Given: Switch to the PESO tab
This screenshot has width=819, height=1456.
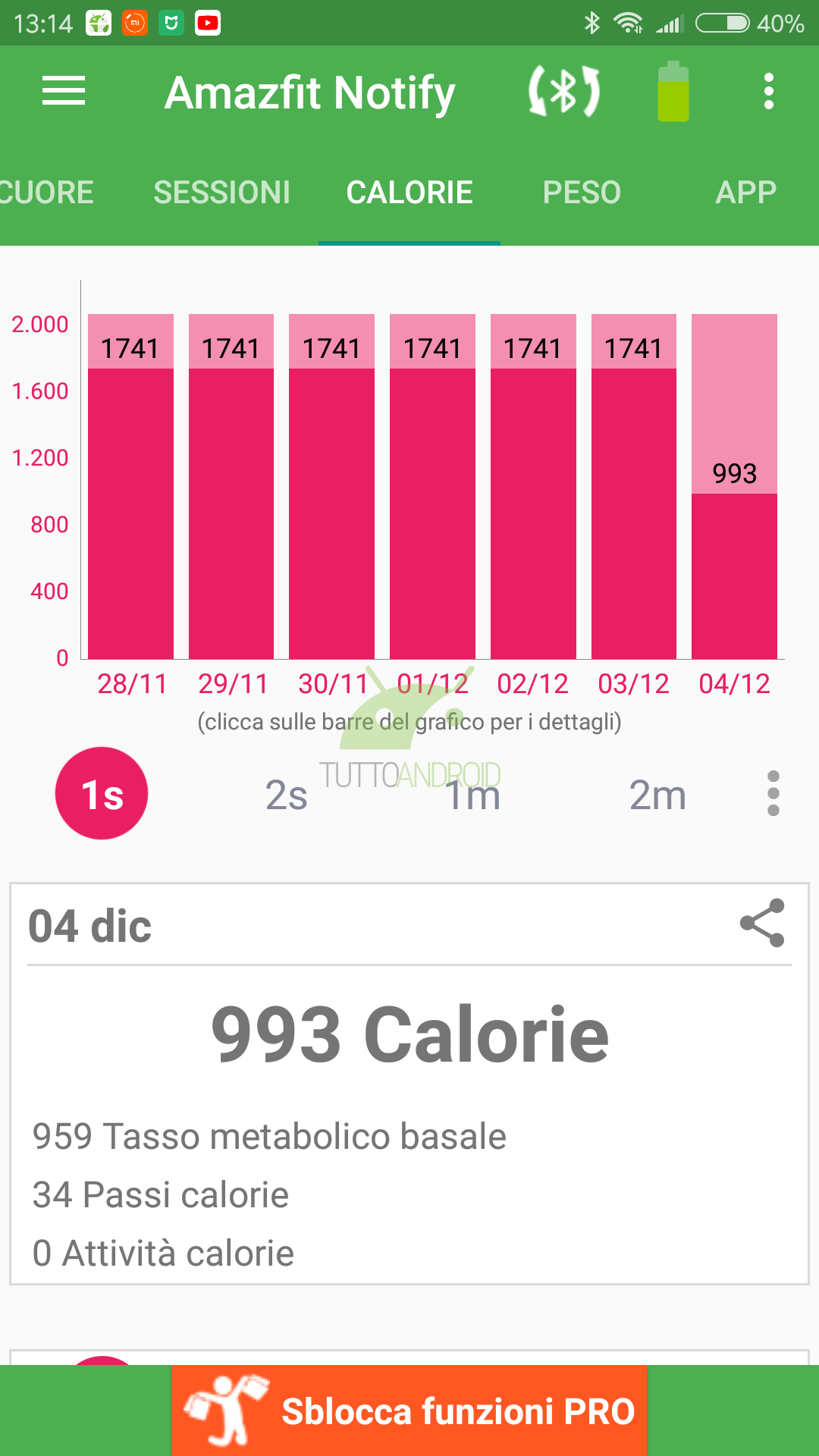Looking at the screenshot, I should pyautogui.click(x=582, y=193).
